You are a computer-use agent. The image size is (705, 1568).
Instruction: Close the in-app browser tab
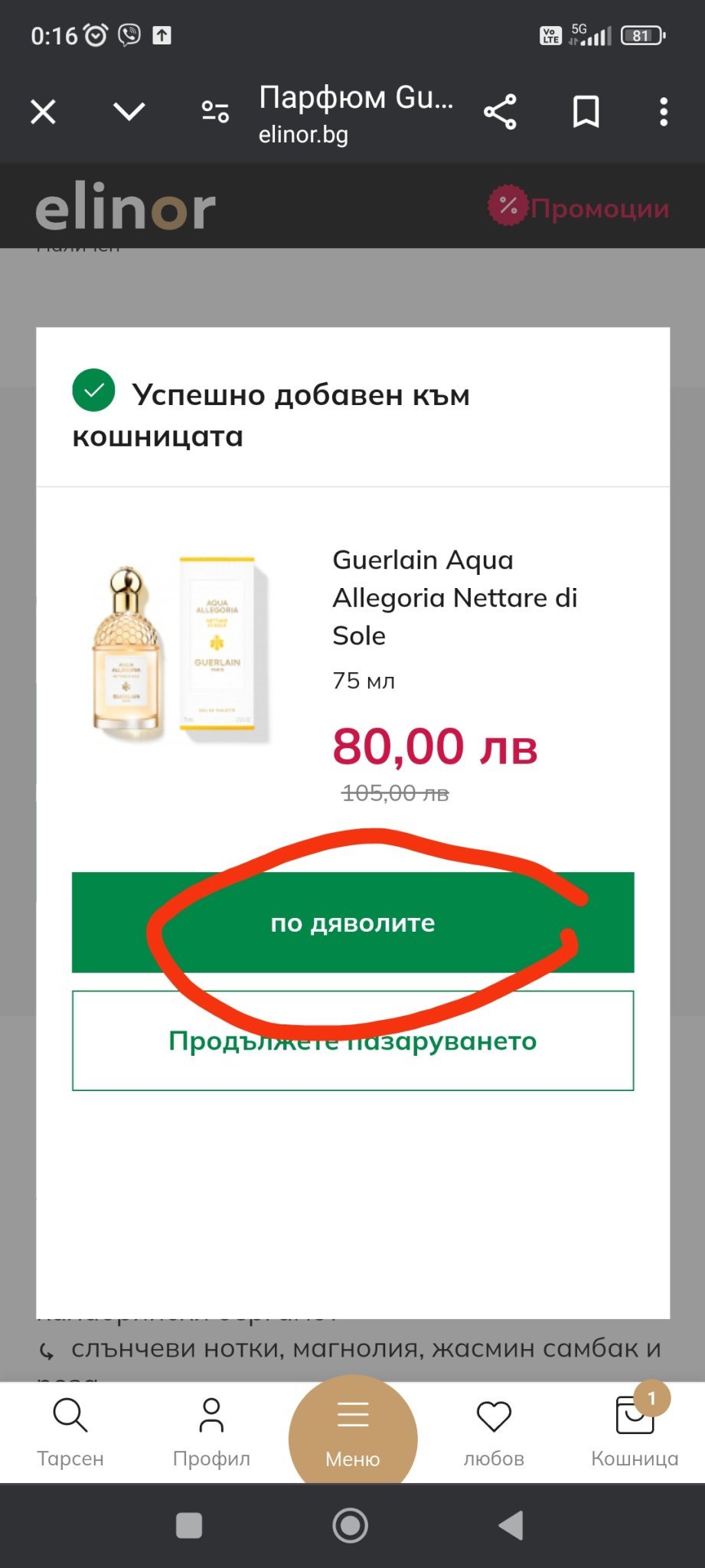(43, 113)
